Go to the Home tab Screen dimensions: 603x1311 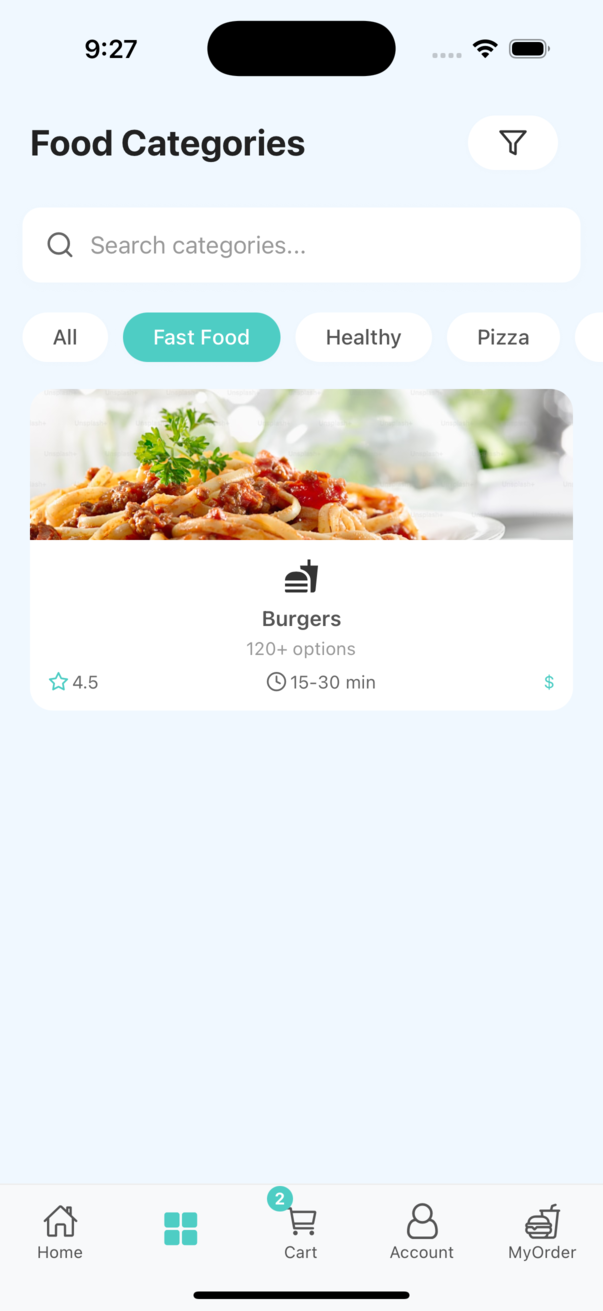pyautogui.click(x=60, y=1232)
